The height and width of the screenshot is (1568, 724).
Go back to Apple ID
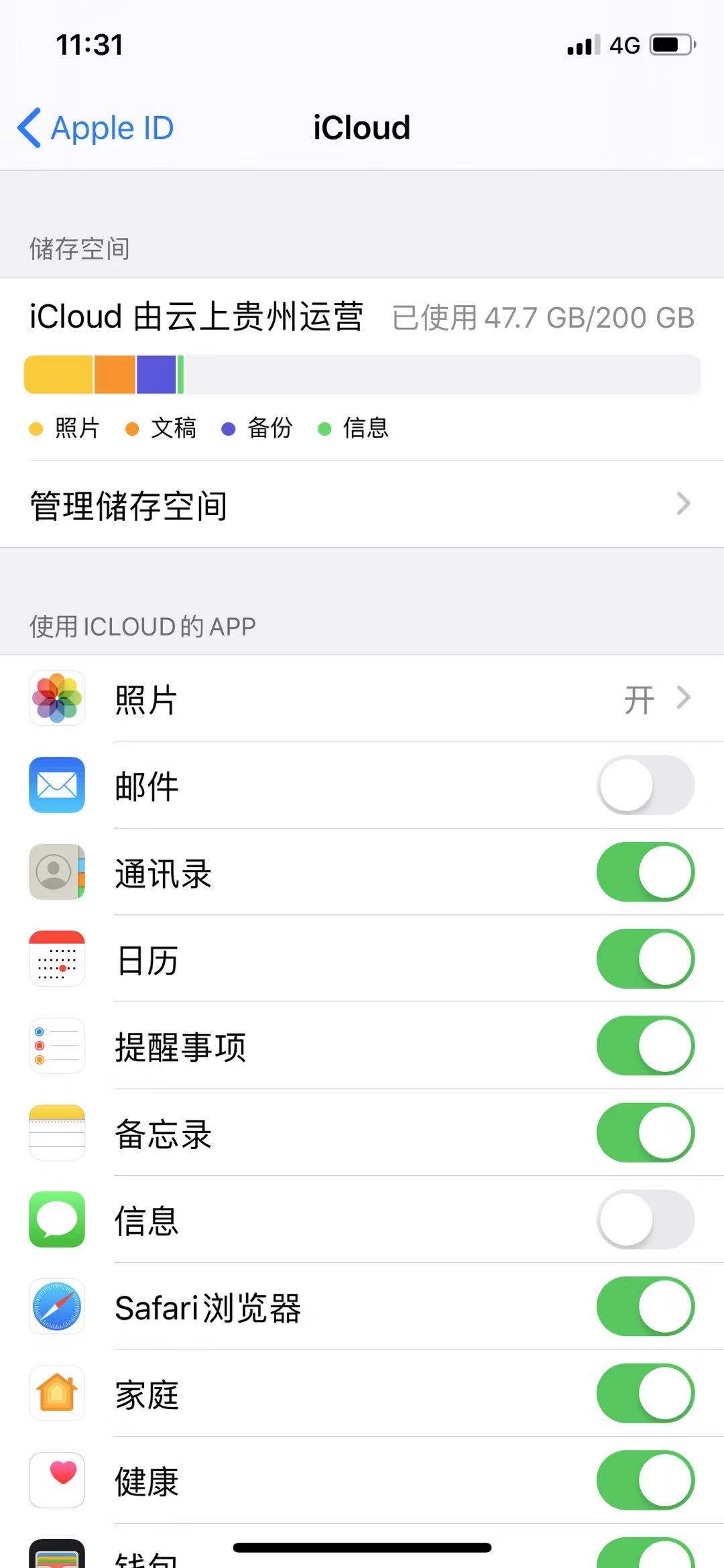tap(96, 127)
